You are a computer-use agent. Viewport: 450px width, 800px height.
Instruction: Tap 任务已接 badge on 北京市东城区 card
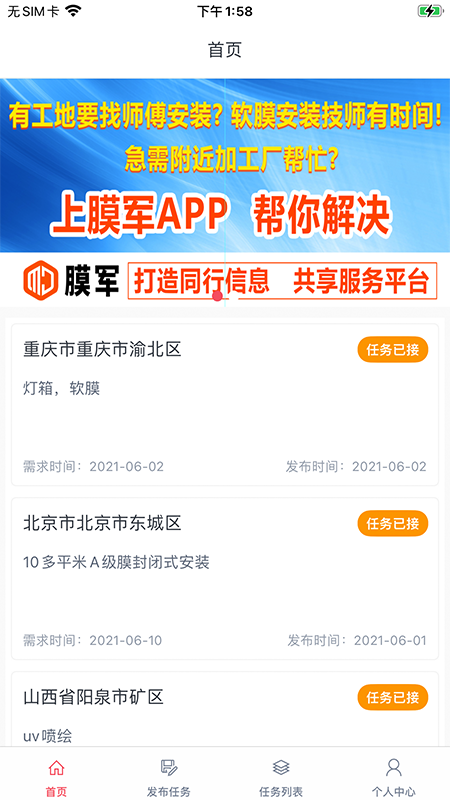[392, 523]
